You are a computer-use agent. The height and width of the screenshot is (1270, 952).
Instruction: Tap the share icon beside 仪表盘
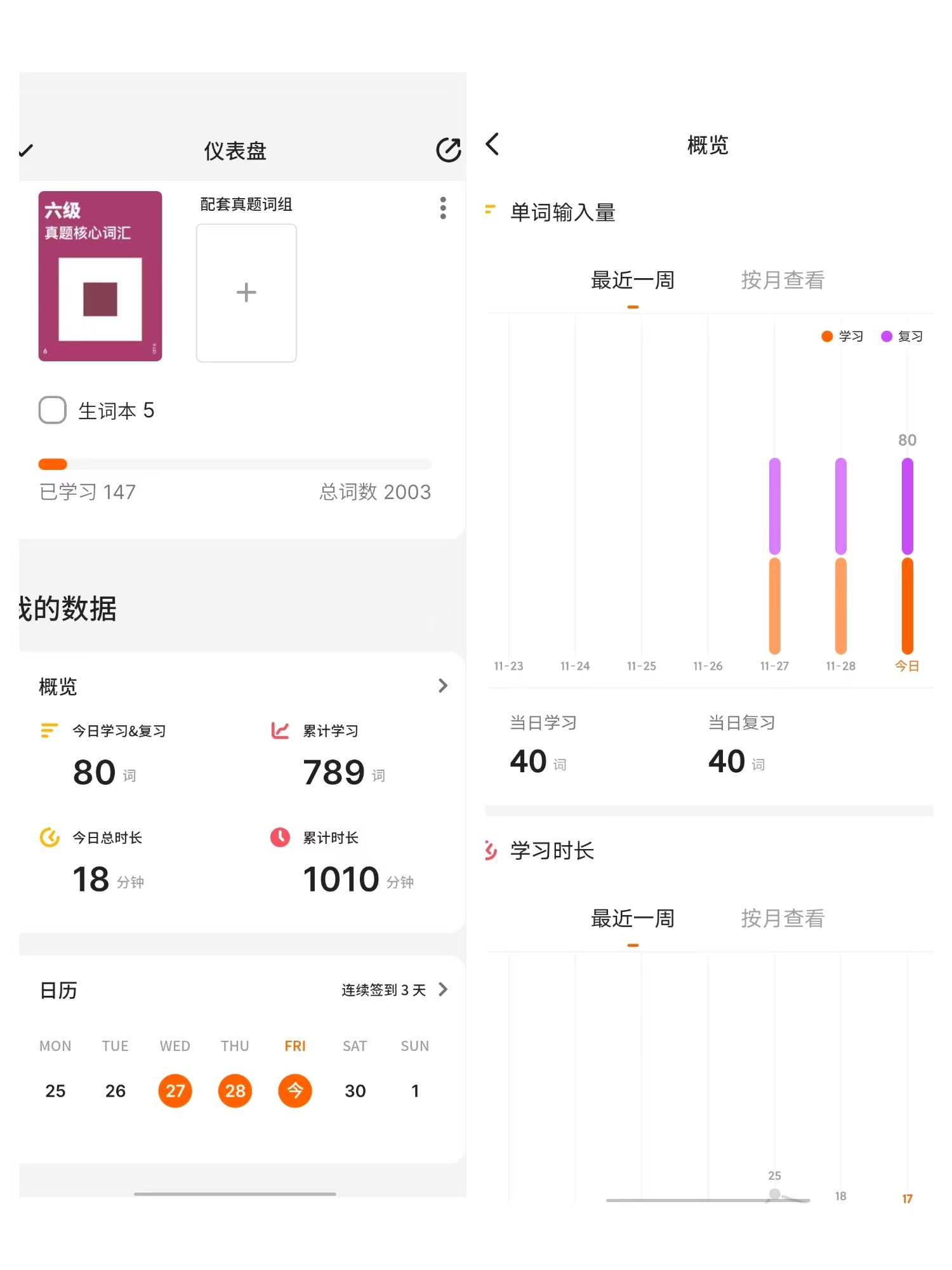pos(448,150)
